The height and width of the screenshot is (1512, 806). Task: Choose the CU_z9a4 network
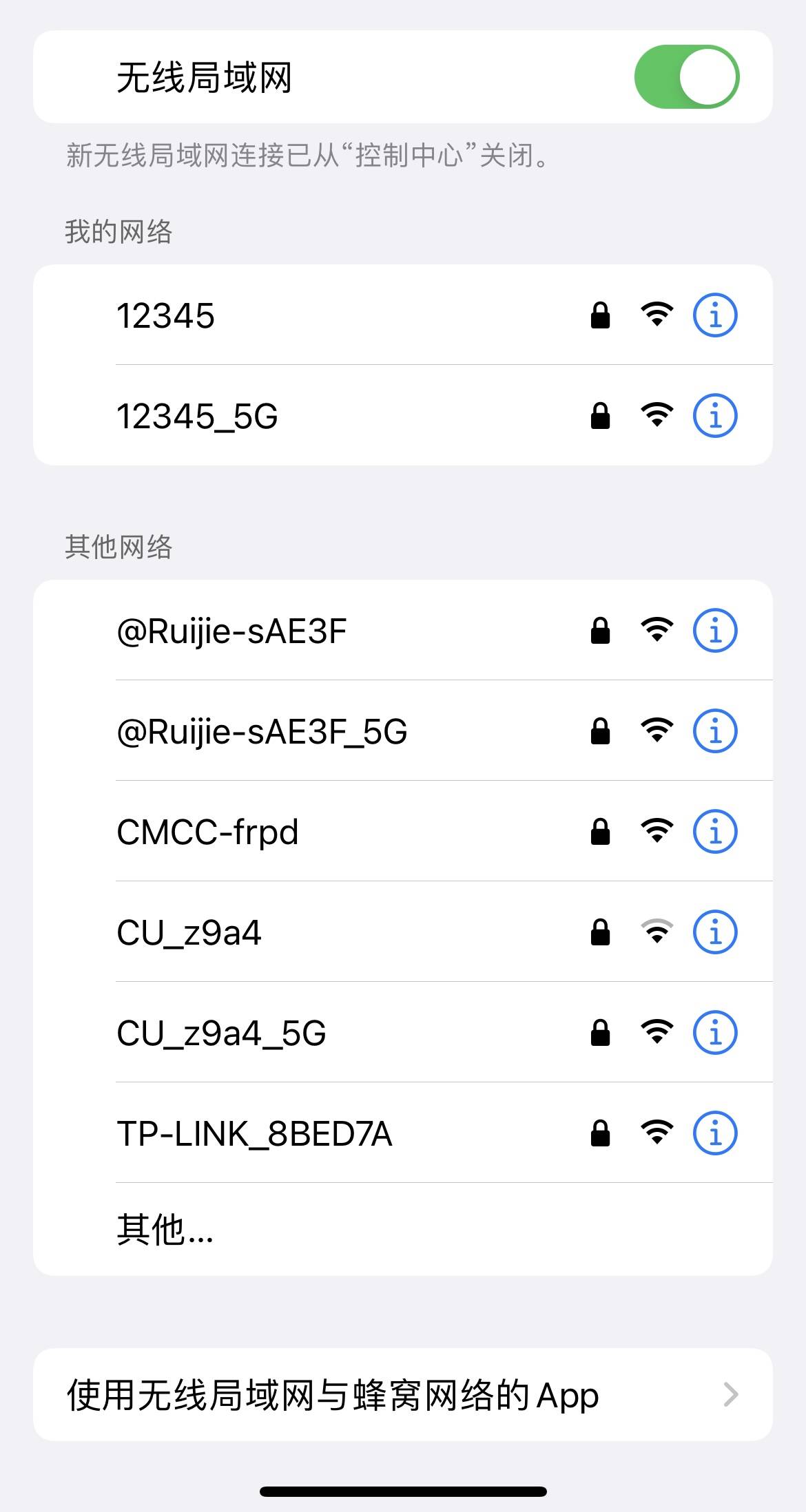point(402,932)
